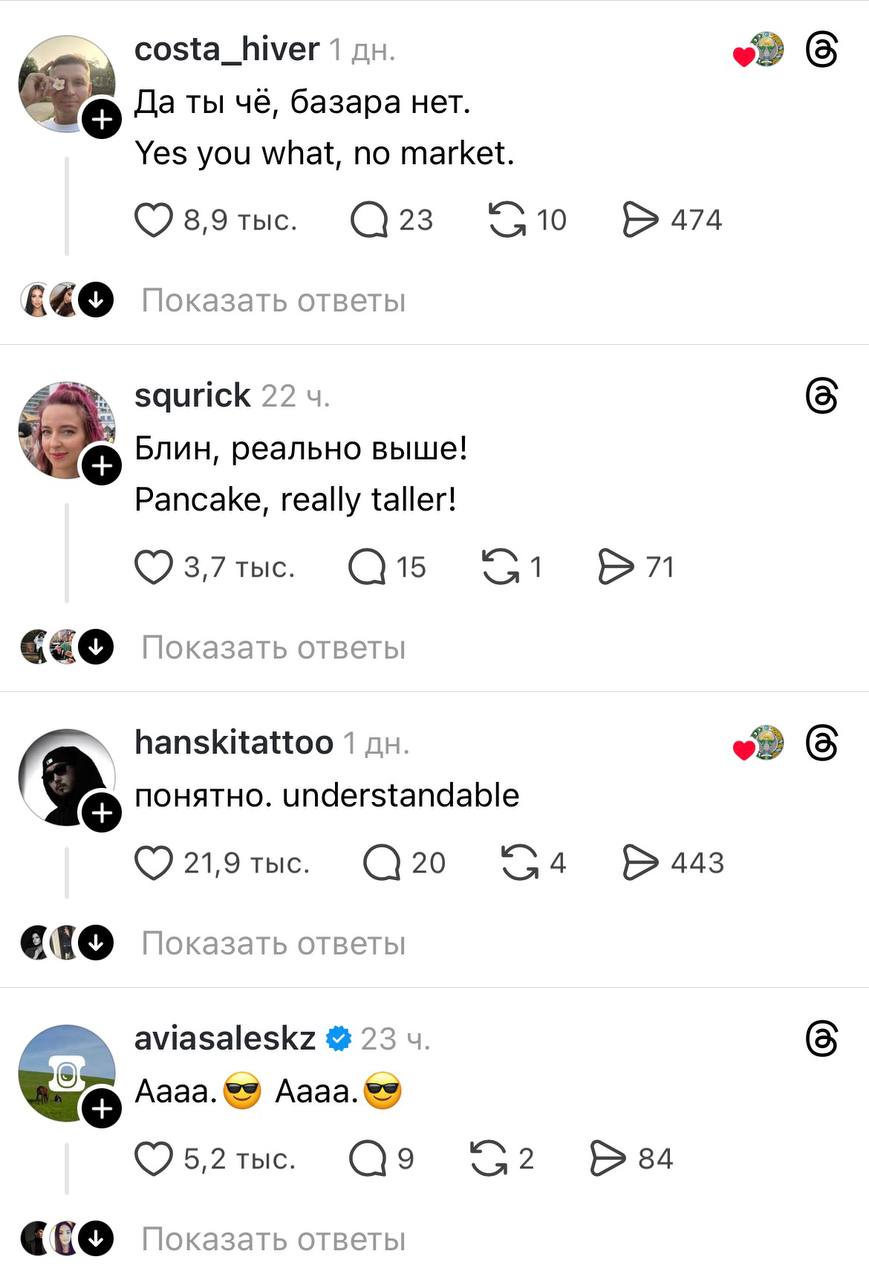Show replies under hanskitattoo's comment
869x1280 pixels.
[273, 943]
